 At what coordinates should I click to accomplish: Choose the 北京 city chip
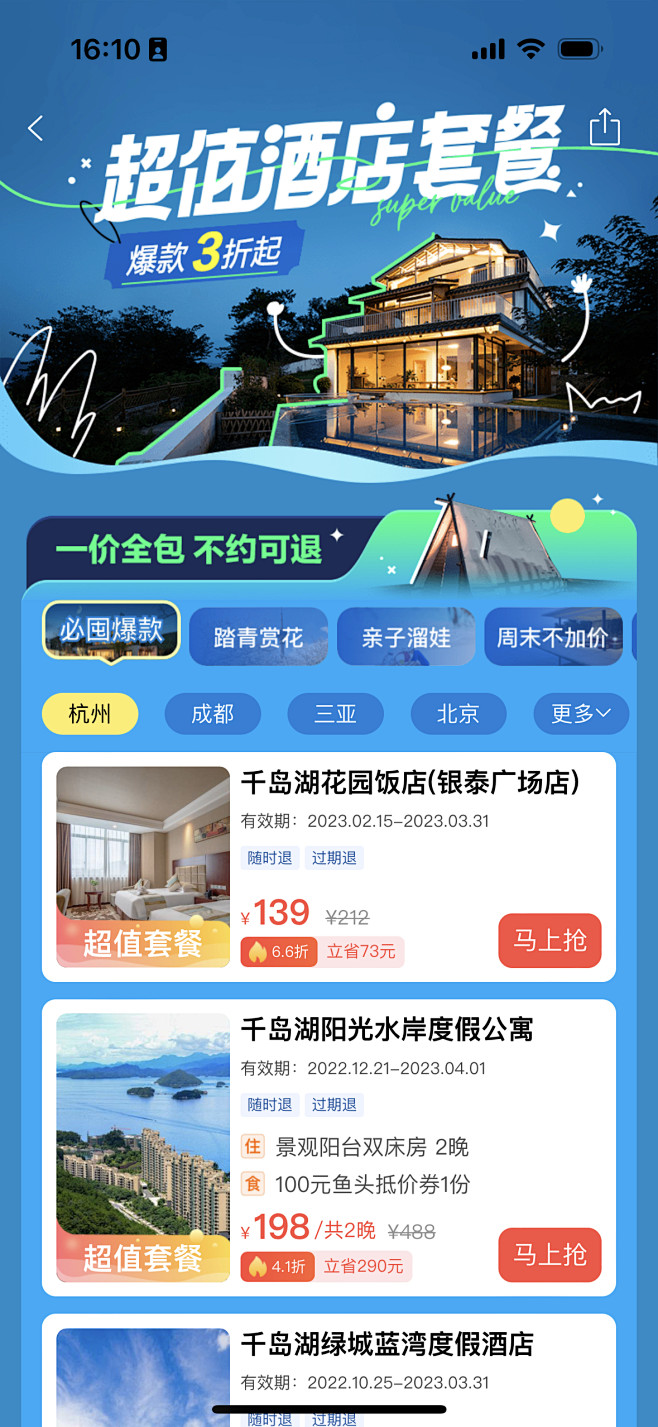459,714
